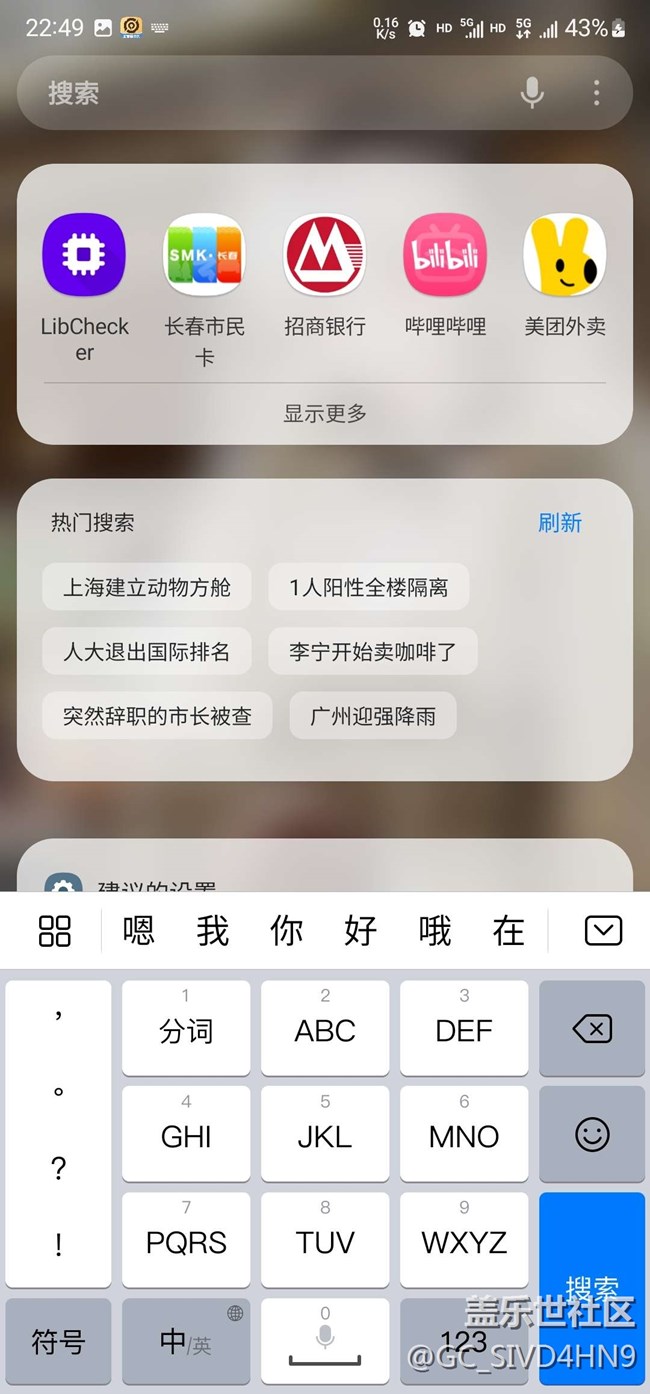Open the emoji keyboard
This screenshot has width=650, height=1394.
(592, 1135)
